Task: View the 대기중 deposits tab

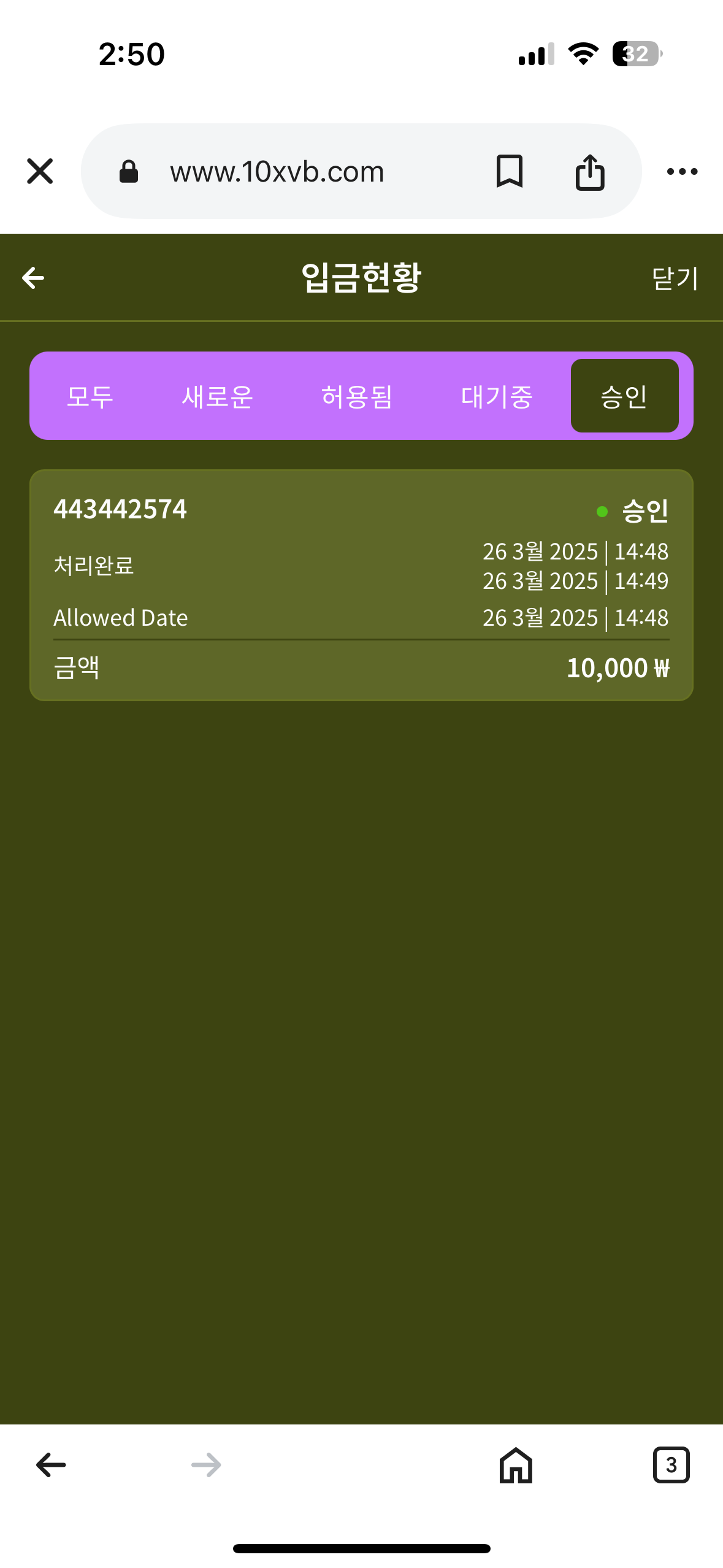Action: 497,396
